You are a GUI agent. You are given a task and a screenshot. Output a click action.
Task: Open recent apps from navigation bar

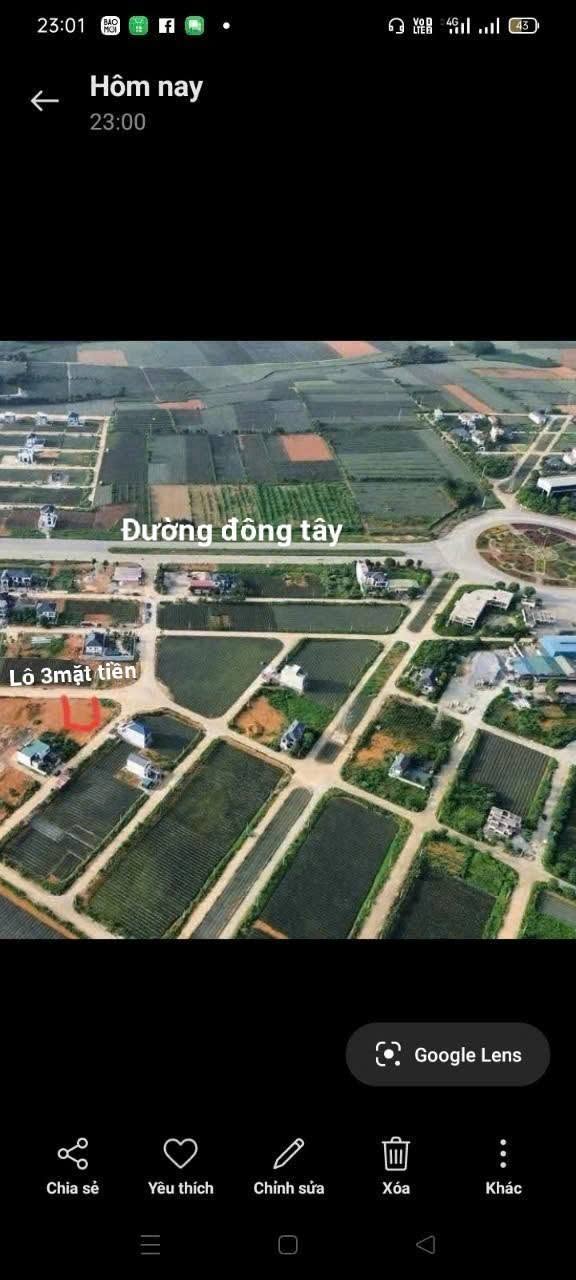151,1245
